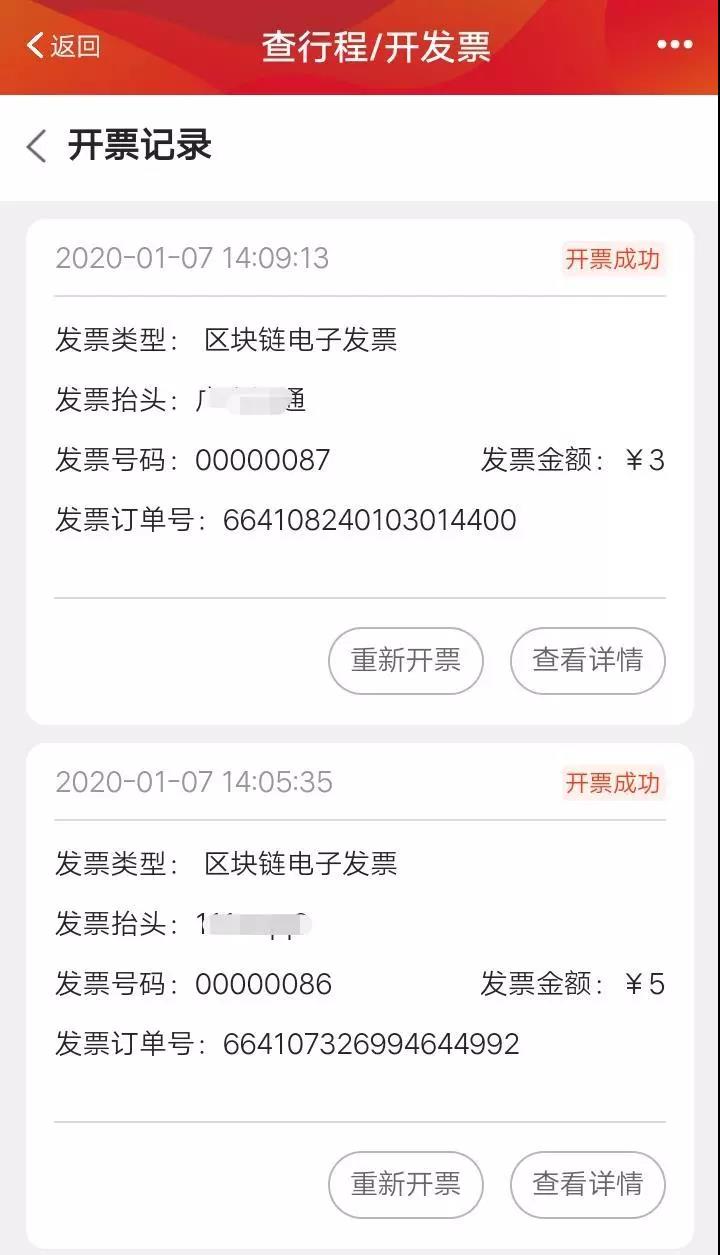Tap 重新开票 on the second invoice
The width and height of the screenshot is (720, 1255).
(x=405, y=1184)
